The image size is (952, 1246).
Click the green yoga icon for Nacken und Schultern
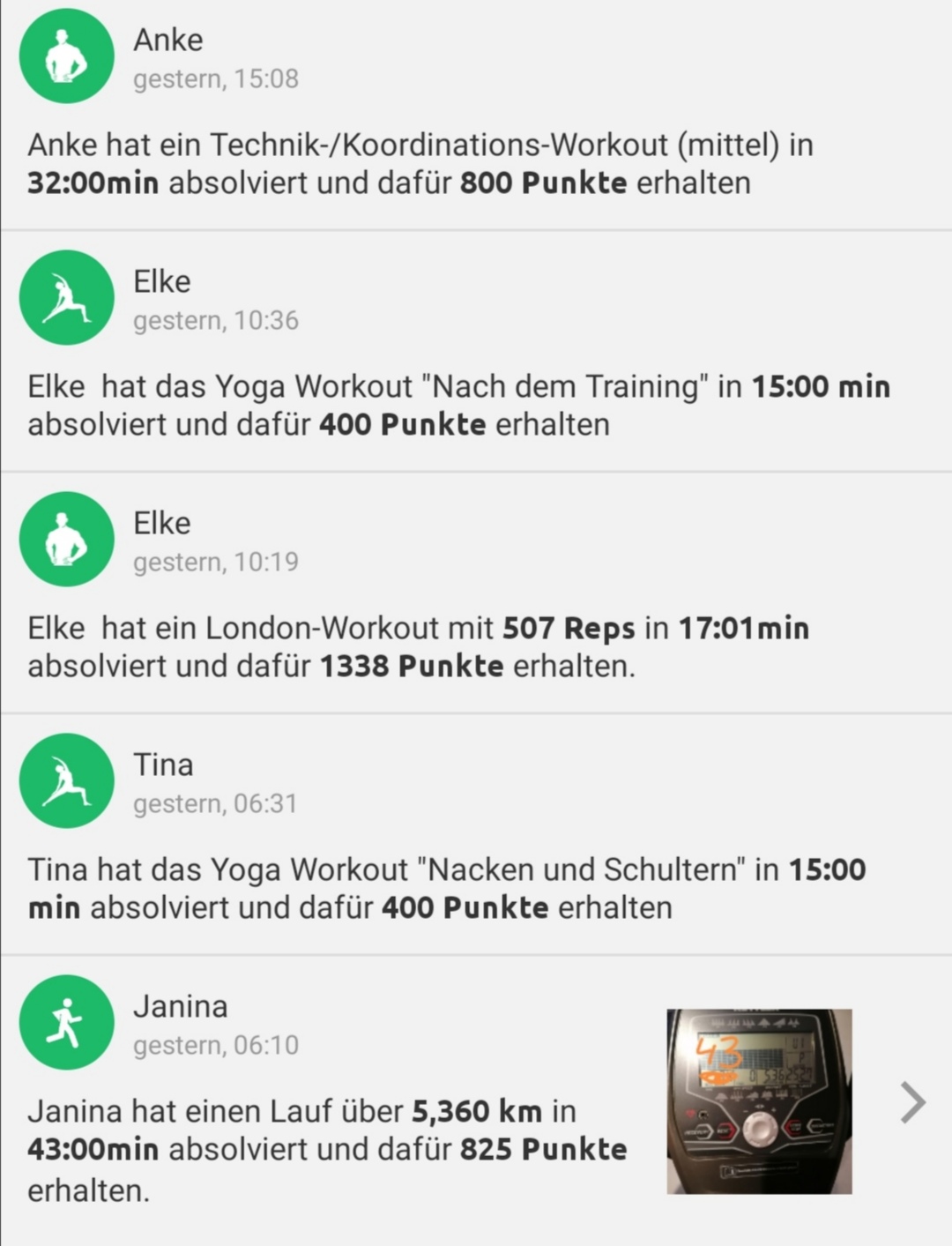(x=66, y=780)
